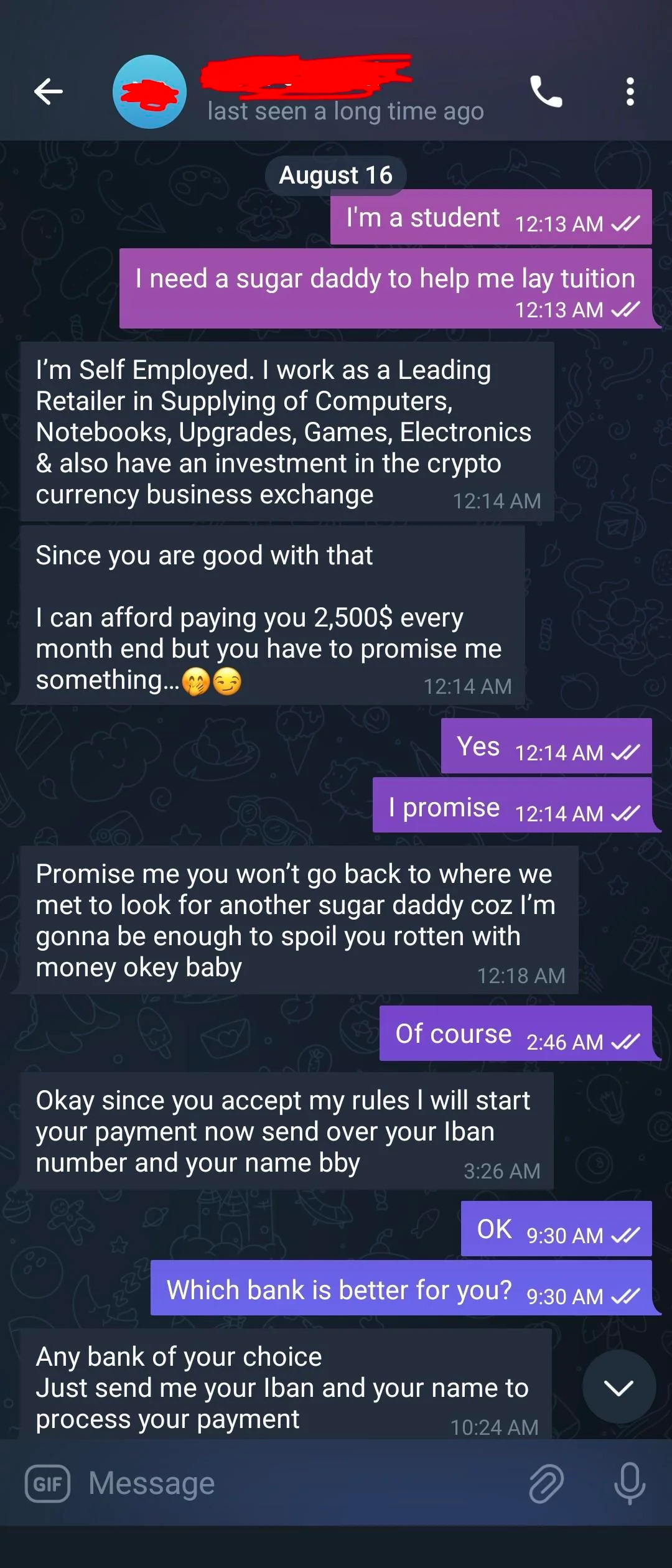Open the three-dot overflow menu
This screenshot has height=1568, width=672.
click(x=630, y=92)
